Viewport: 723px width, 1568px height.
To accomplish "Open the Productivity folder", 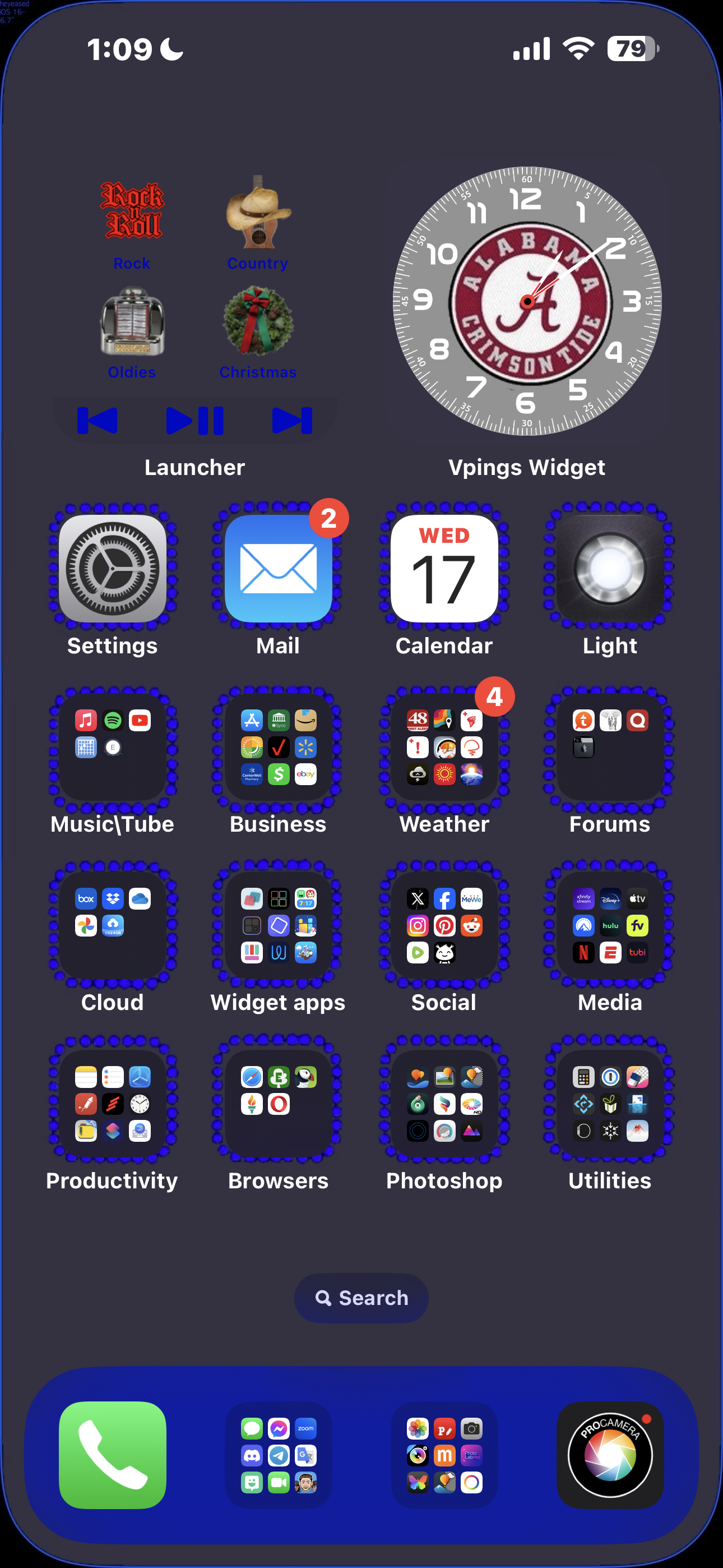I will pyautogui.click(x=113, y=1104).
